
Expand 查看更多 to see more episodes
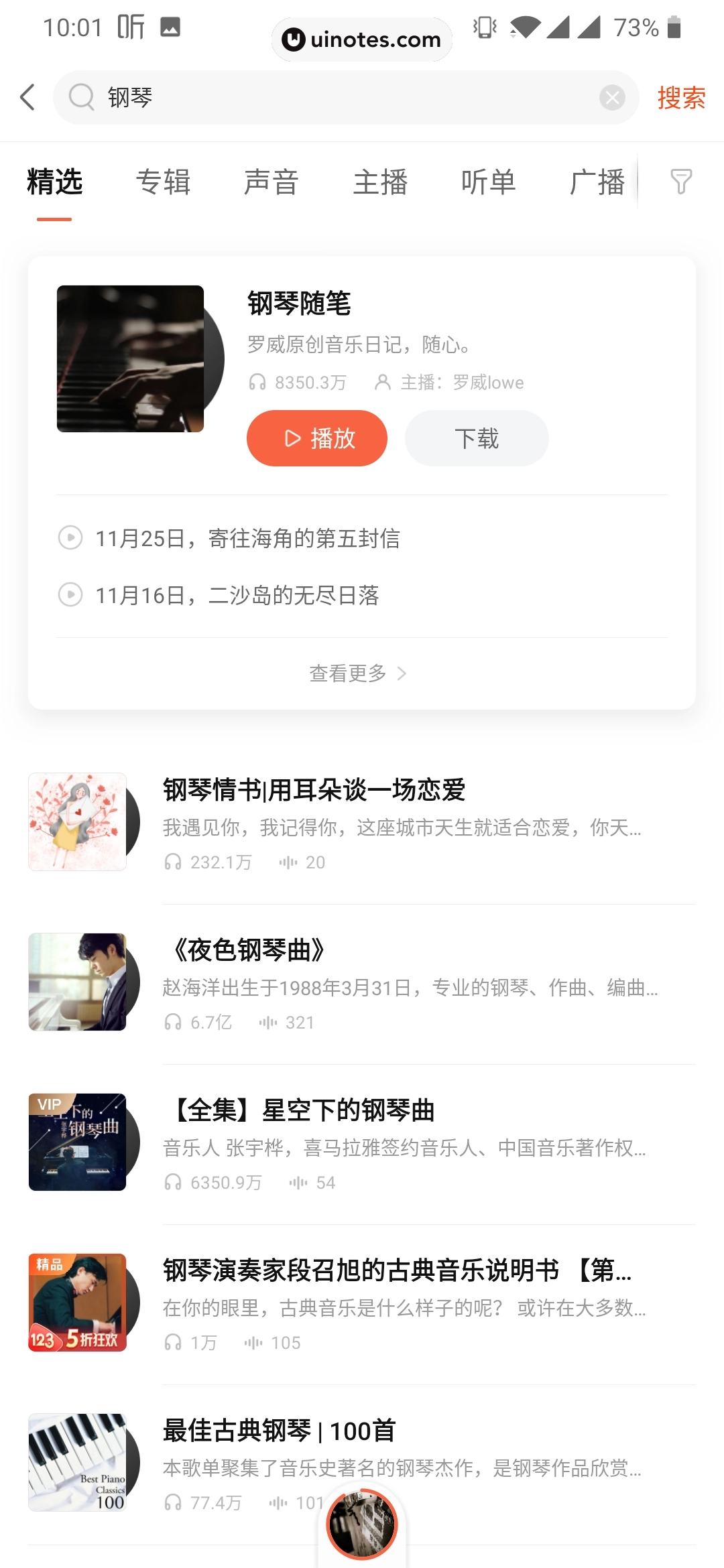[348, 673]
